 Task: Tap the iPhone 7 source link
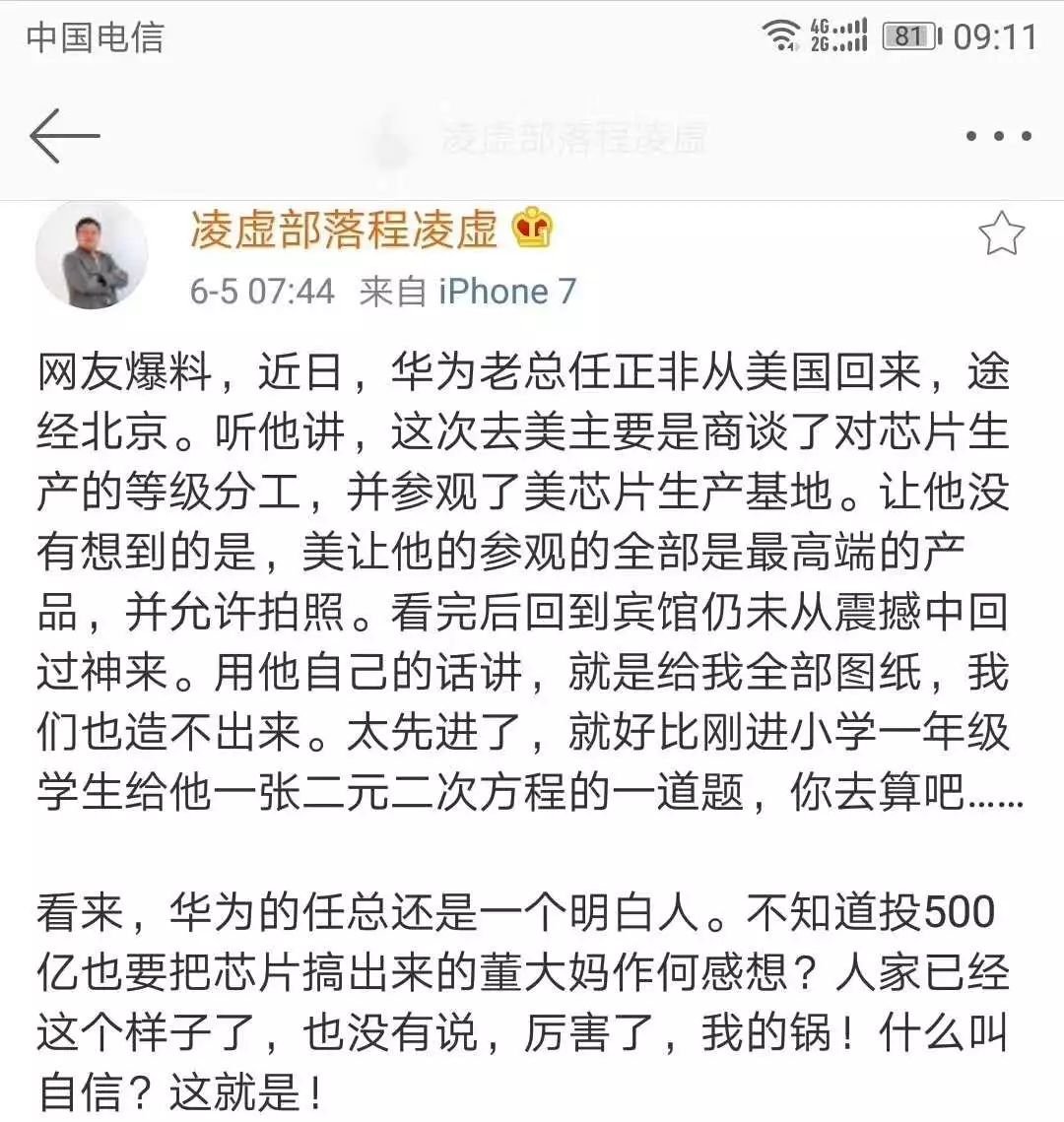pos(506,292)
